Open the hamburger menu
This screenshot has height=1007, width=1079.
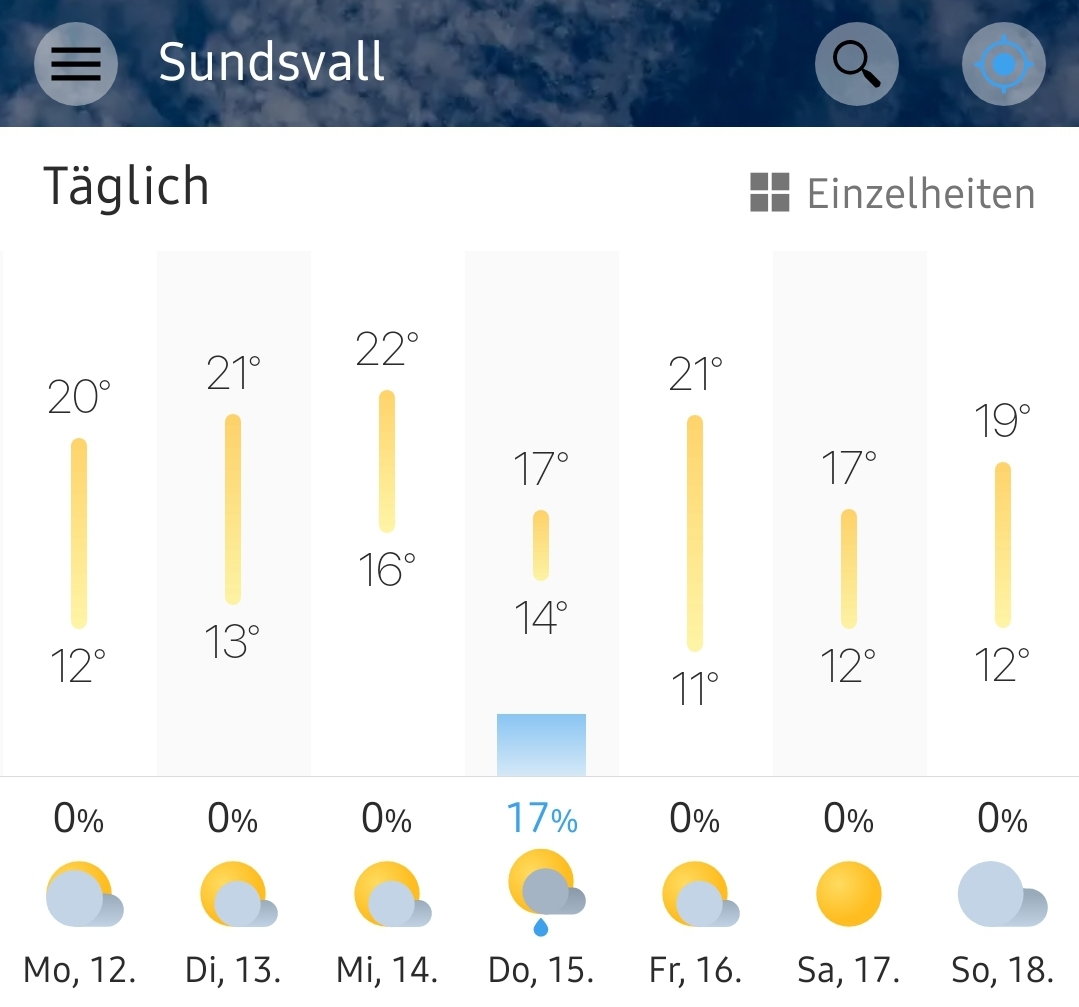[x=76, y=64]
